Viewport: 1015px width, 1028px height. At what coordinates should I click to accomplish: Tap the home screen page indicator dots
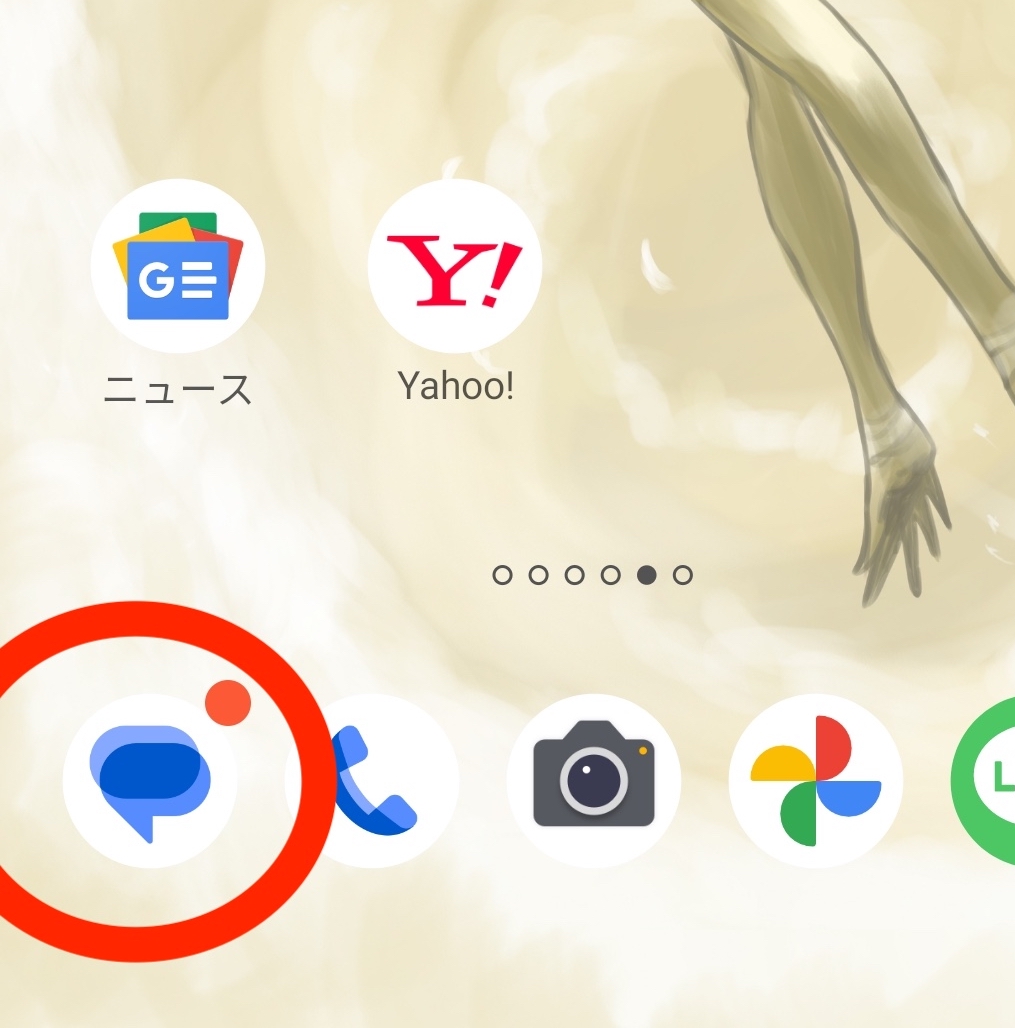[x=592, y=575]
